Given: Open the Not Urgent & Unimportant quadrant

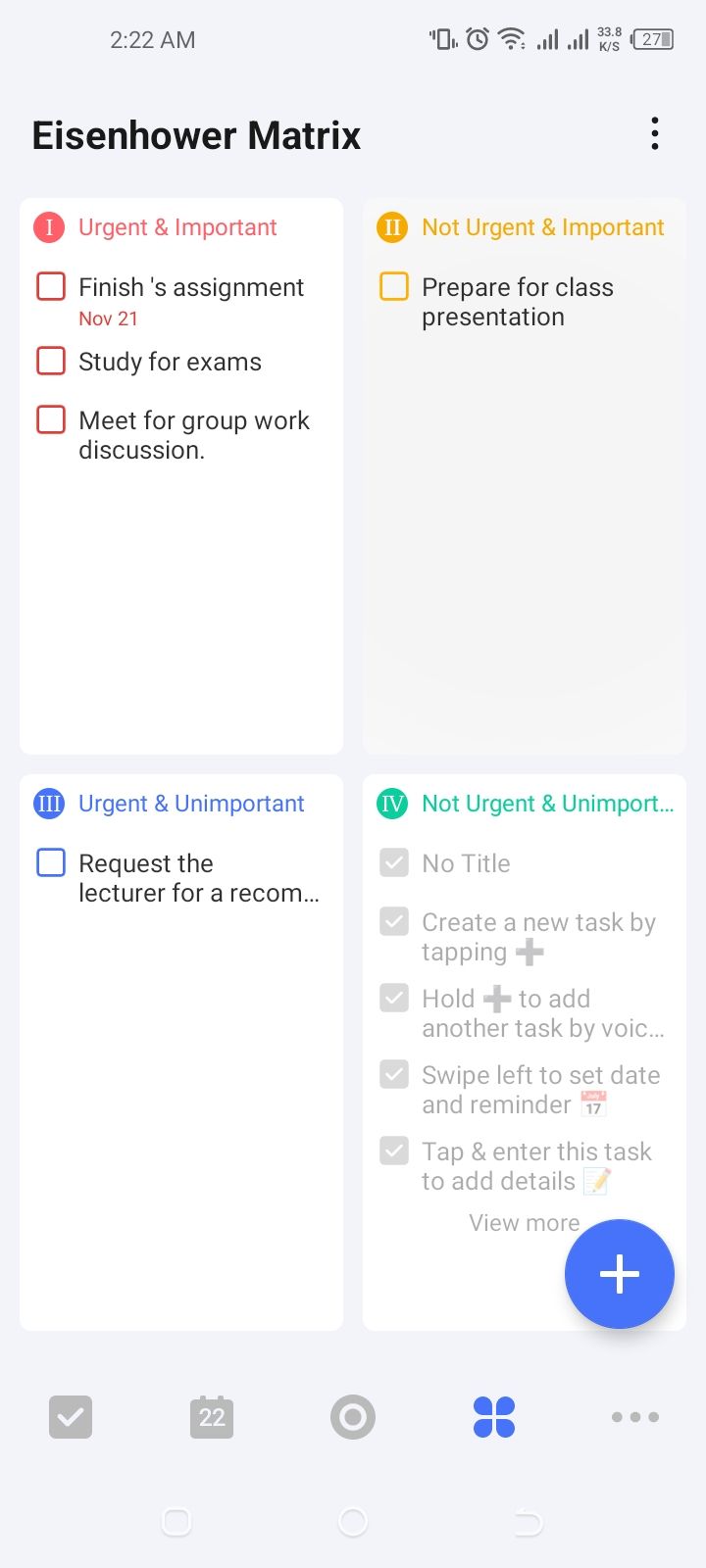Looking at the screenshot, I should click(547, 804).
